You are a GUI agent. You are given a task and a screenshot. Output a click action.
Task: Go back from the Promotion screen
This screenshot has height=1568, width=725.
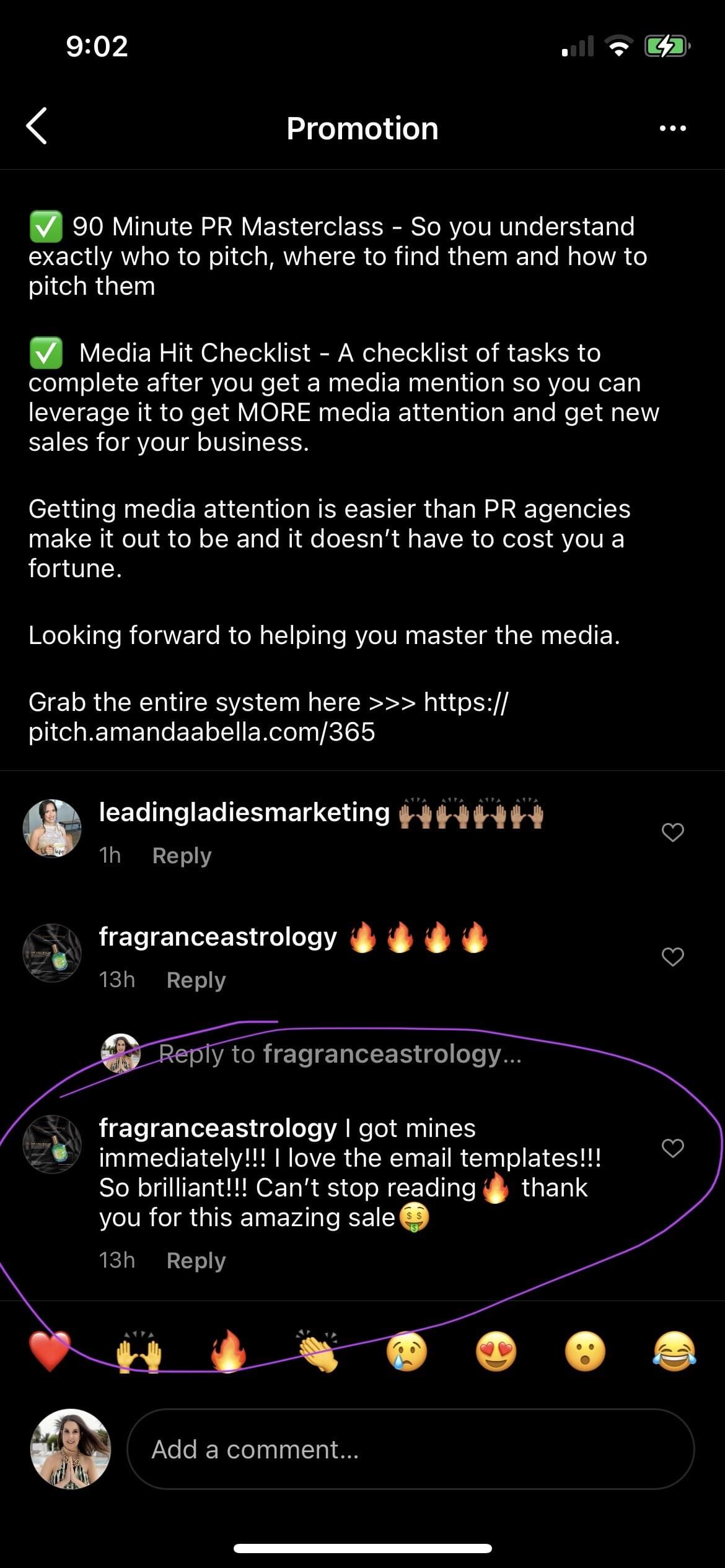pyautogui.click(x=37, y=126)
